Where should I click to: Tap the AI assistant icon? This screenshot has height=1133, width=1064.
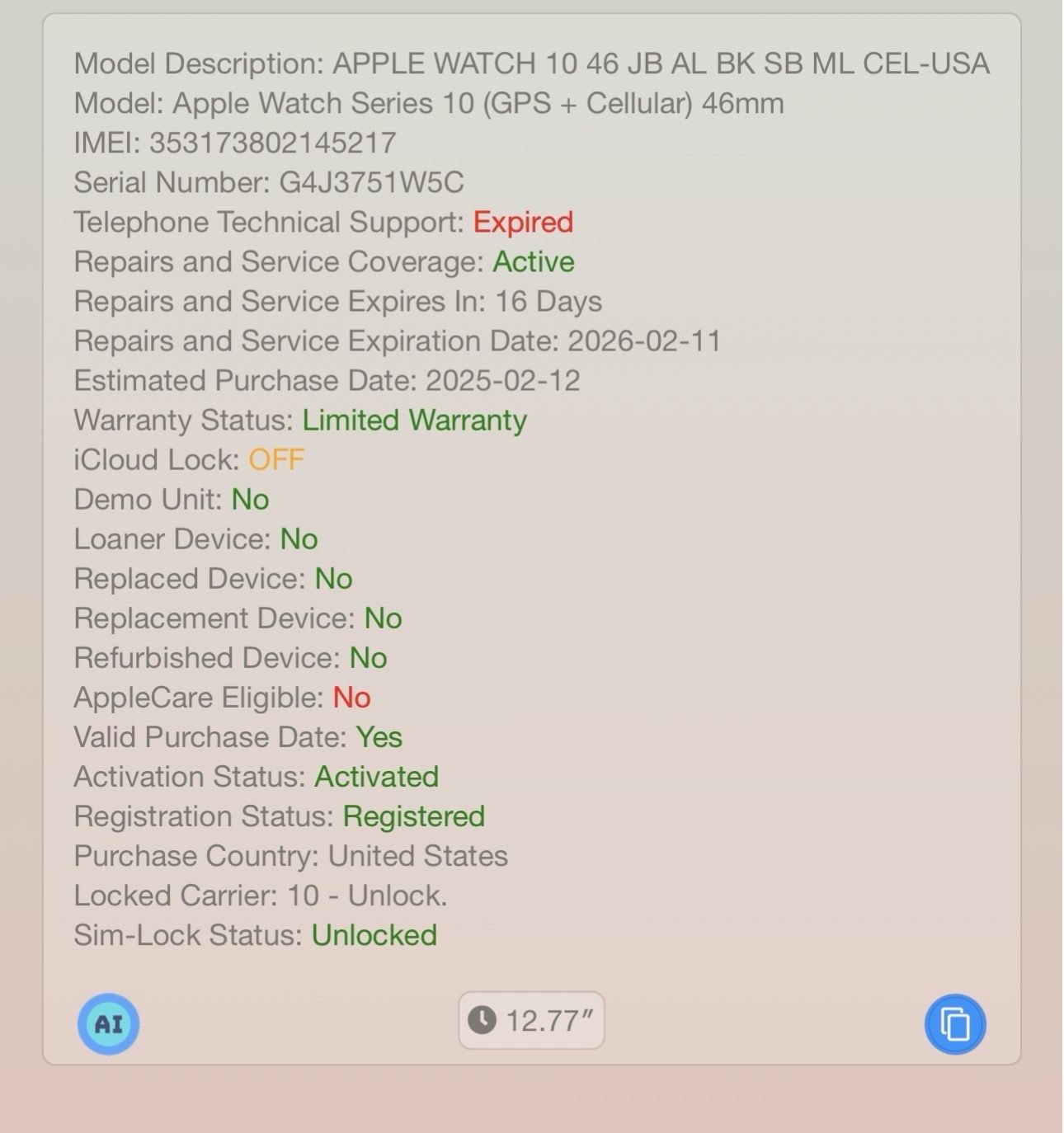(108, 1024)
